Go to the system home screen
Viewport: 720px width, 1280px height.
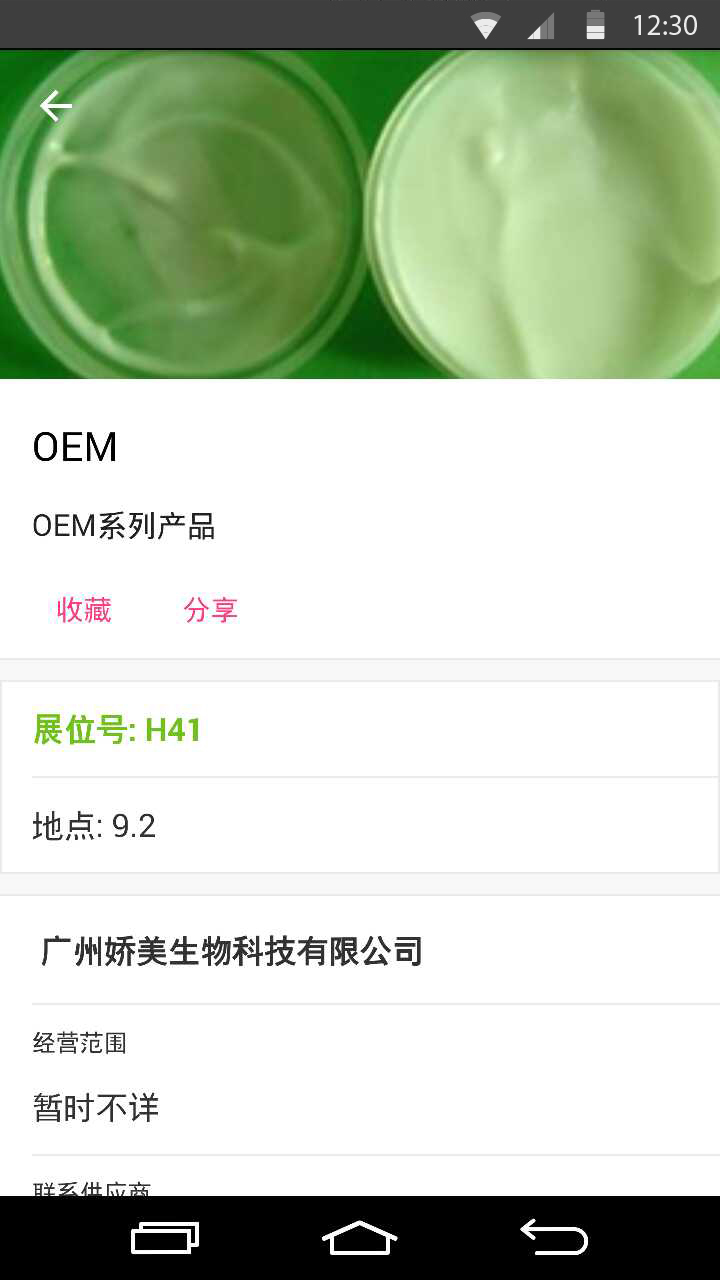coord(360,1238)
